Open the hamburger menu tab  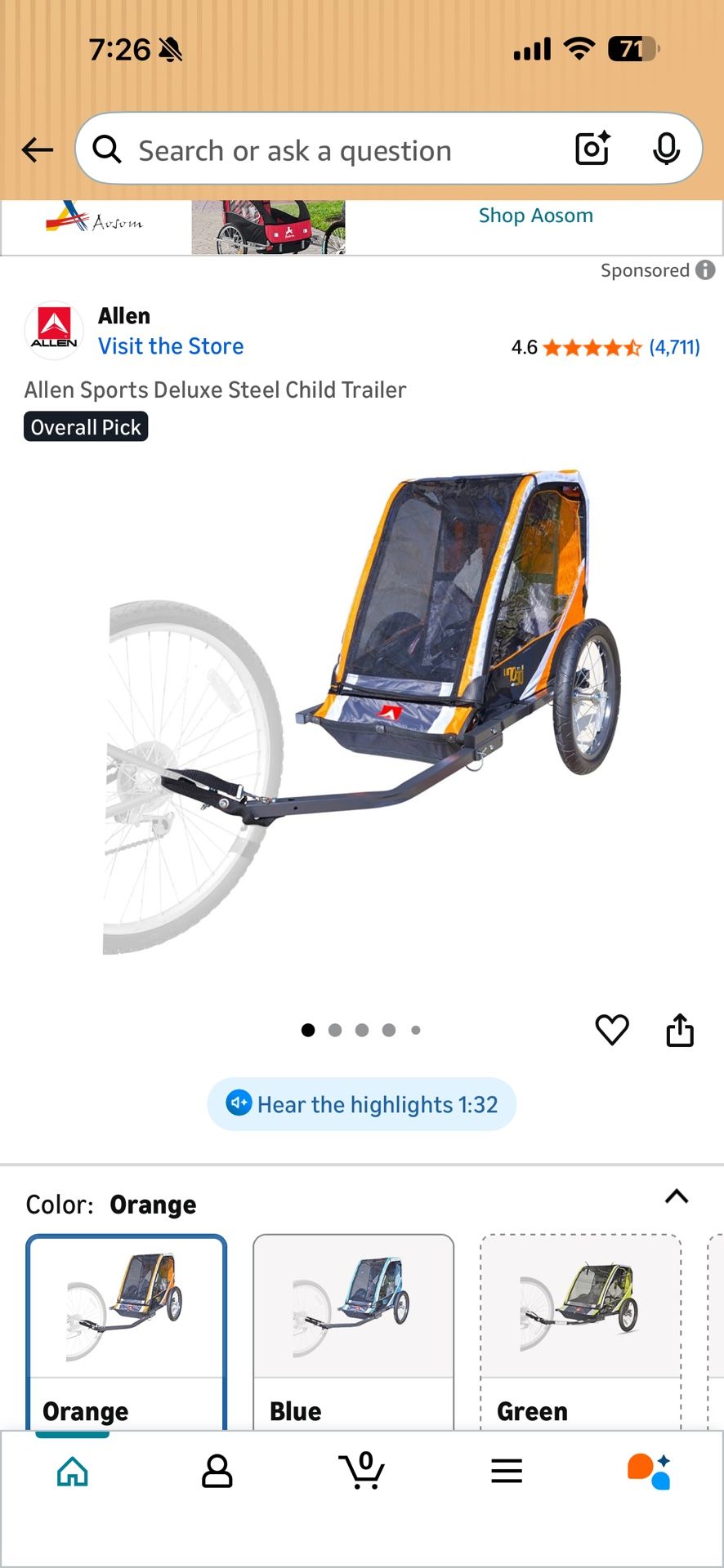507,1471
